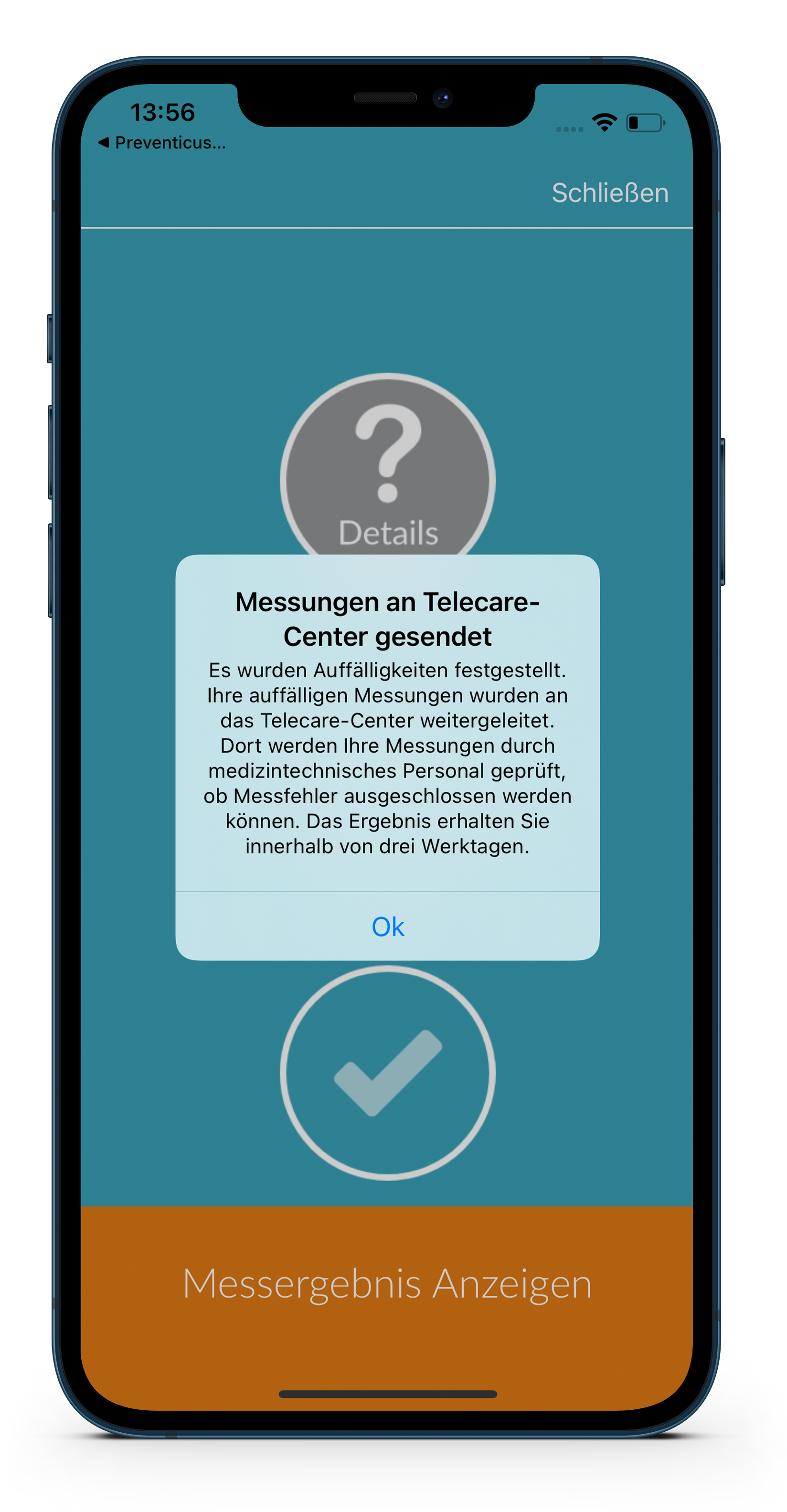Tap Schließen to close the screen
This screenshot has width=787, height=1512.
tap(610, 193)
